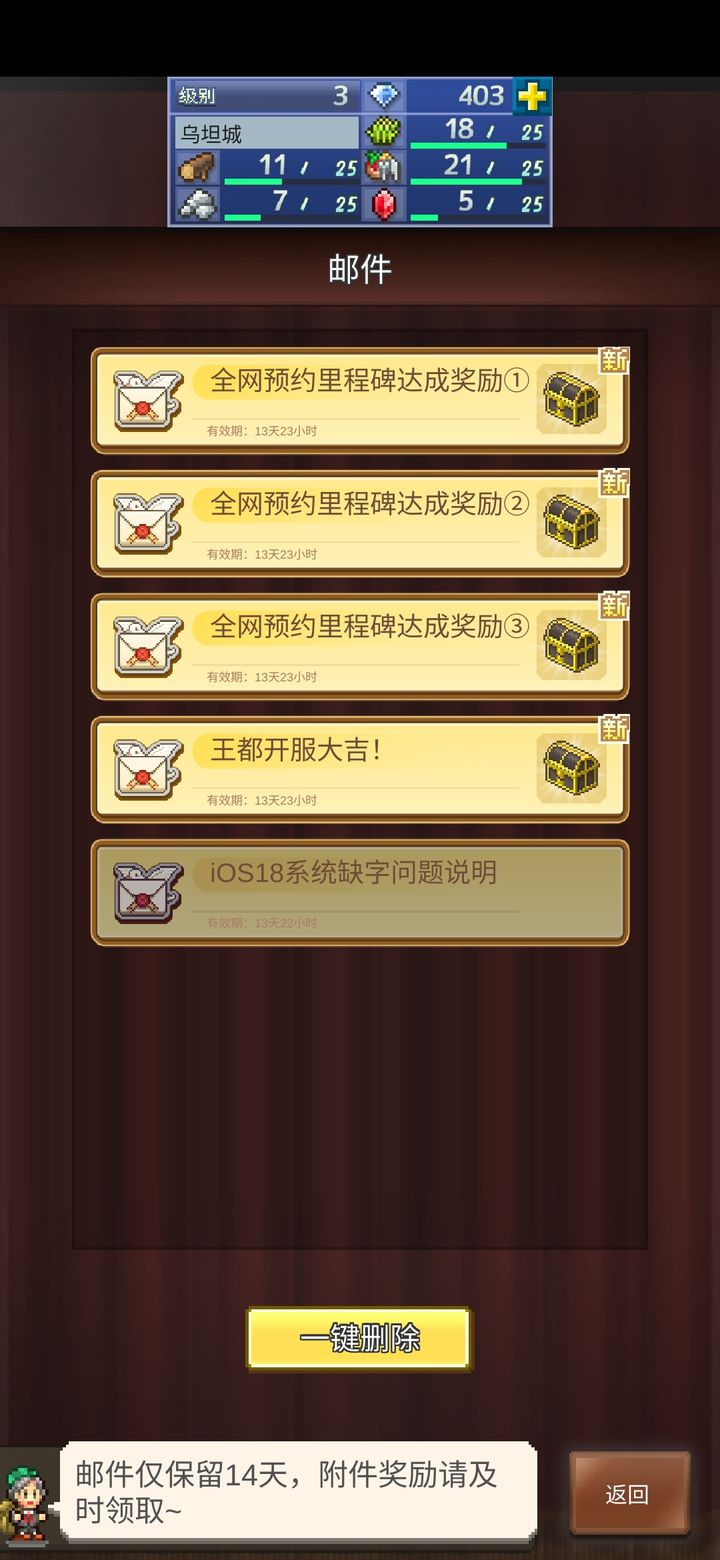Open treasure chest on reward mail ①
Screen dimensions: 720x1560
pos(571,400)
